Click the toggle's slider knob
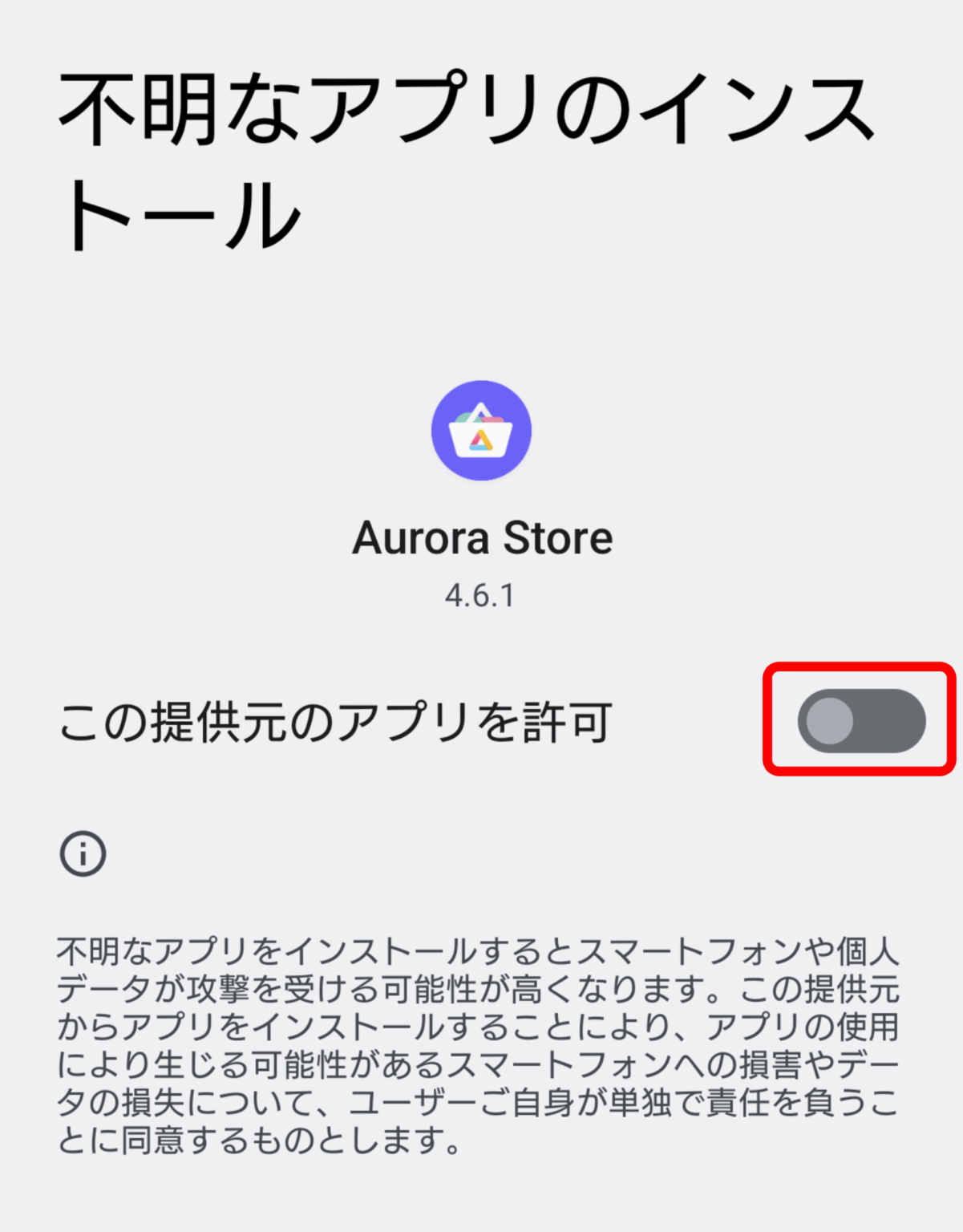The image size is (963, 1232). (x=831, y=720)
